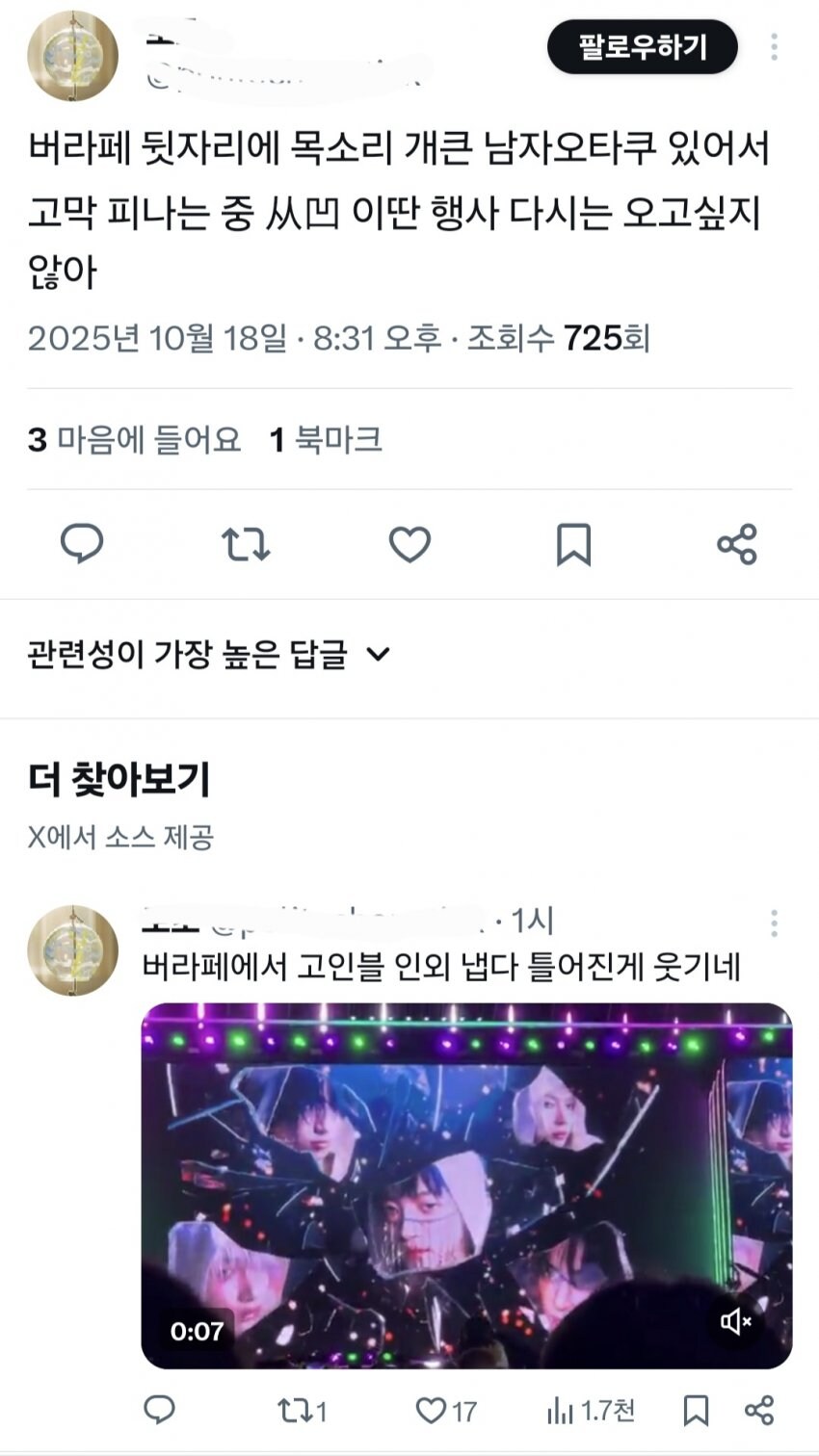Play the 0:07 concert video
The width and height of the screenshot is (819, 1456).
466,1185
